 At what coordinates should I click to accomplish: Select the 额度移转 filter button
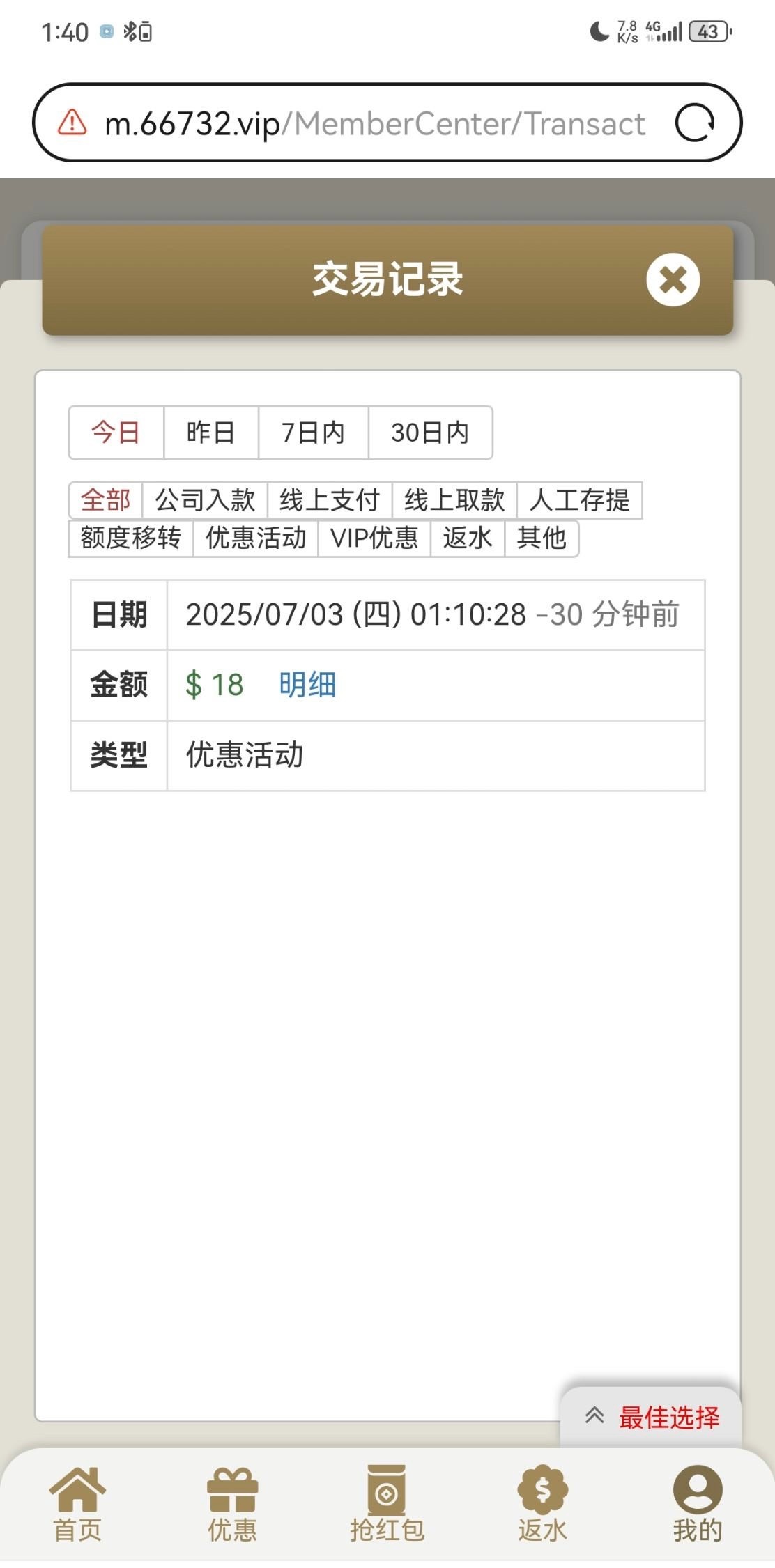click(x=131, y=538)
